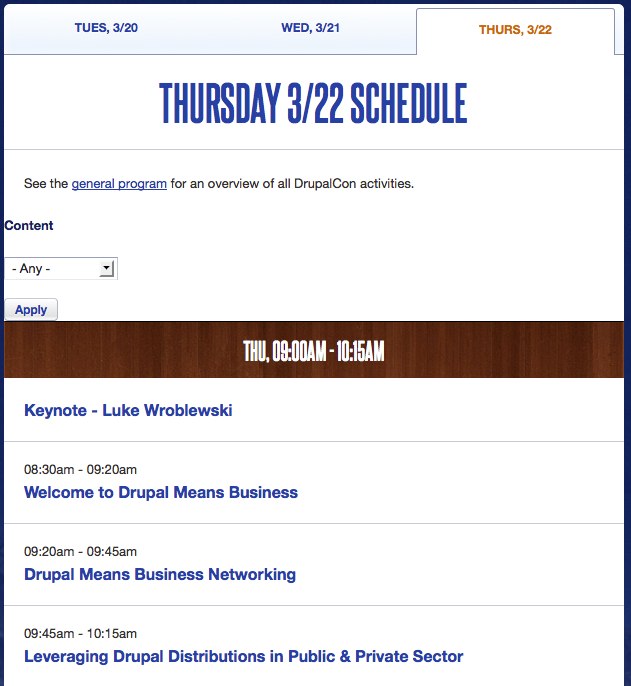View Drupal Means Business Networking session

point(160,574)
